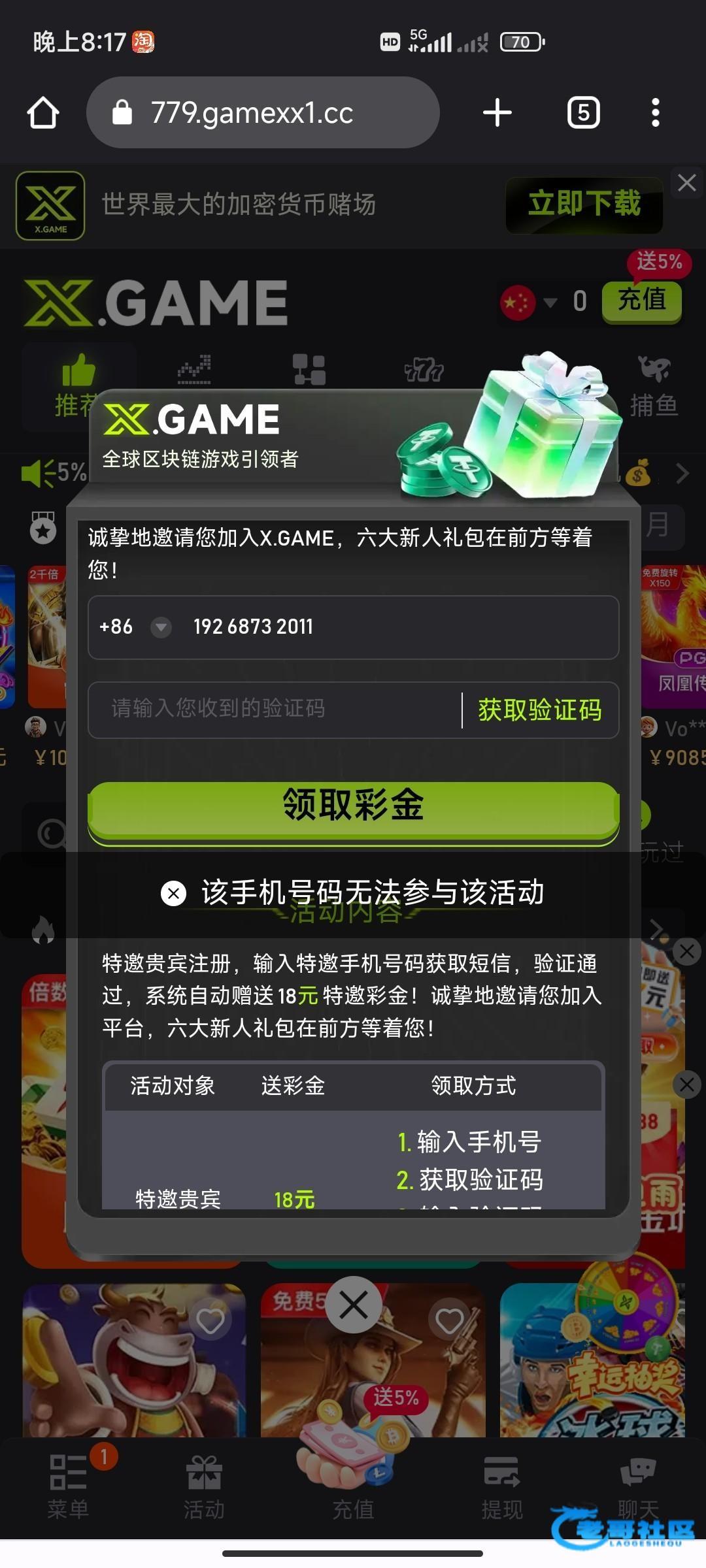This screenshot has height=1568, width=706.
Task: Open the URL address bar
Action: click(261, 113)
